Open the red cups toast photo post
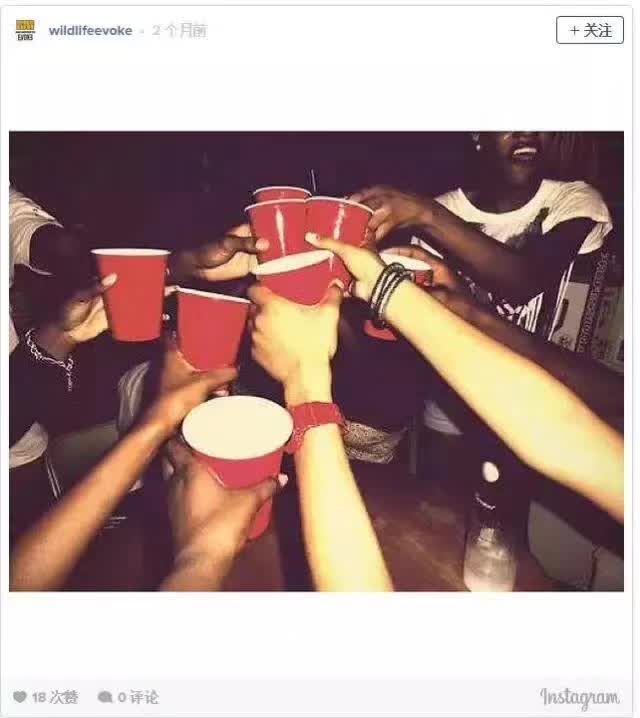Image resolution: width=640 pixels, height=718 pixels. (316, 361)
